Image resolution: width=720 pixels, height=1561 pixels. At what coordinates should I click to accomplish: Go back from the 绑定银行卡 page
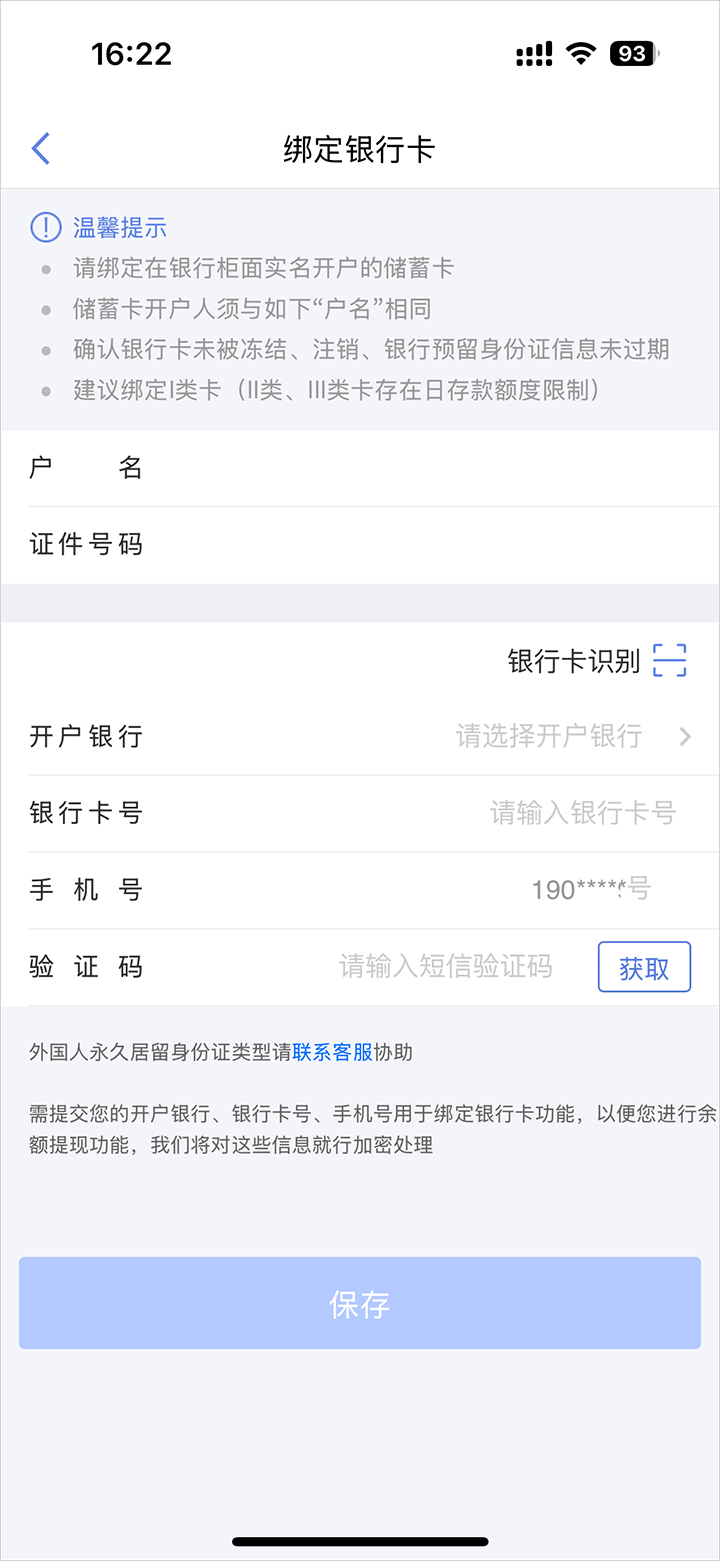pyautogui.click(x=41, y=149)
